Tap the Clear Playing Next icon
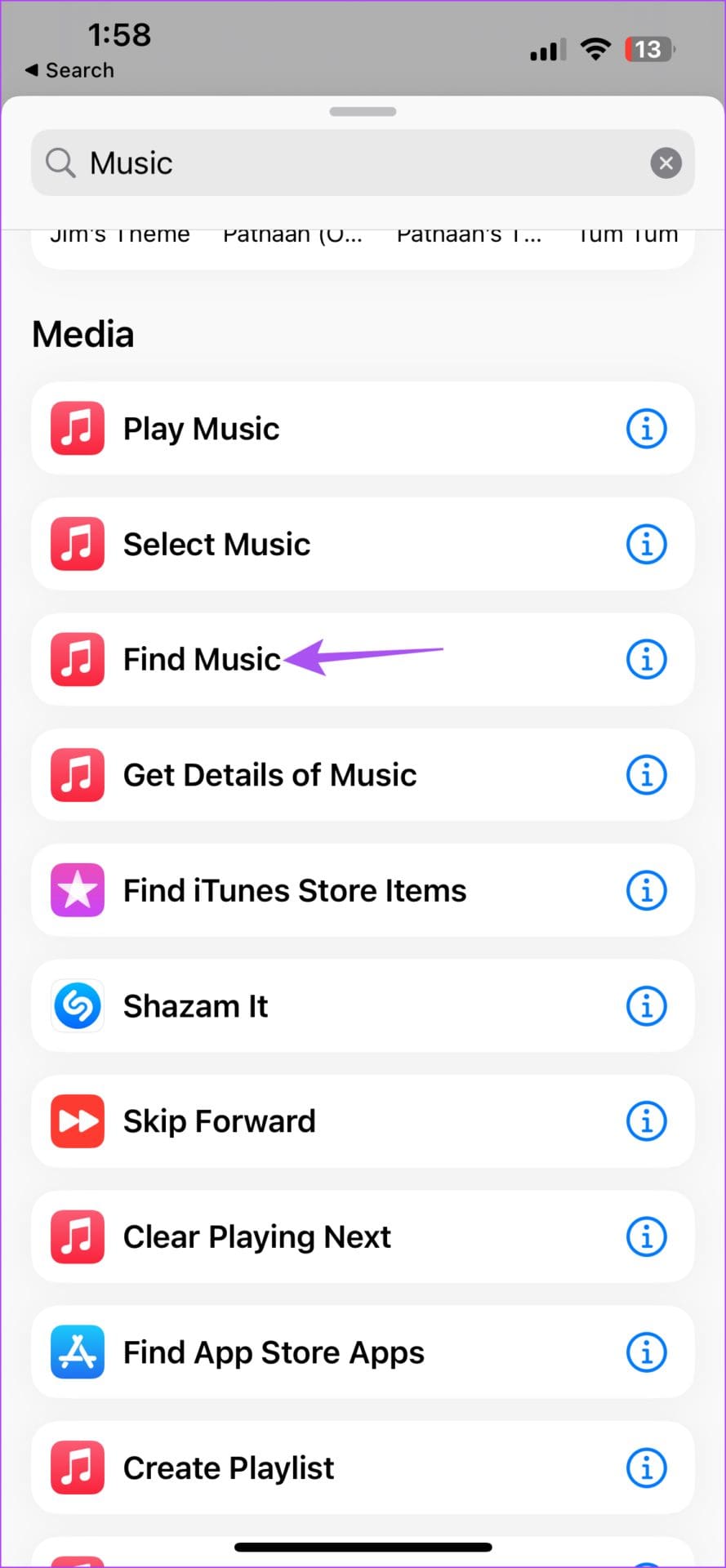Screen dimensions: 726x1568 click(x=77, y=1236)
